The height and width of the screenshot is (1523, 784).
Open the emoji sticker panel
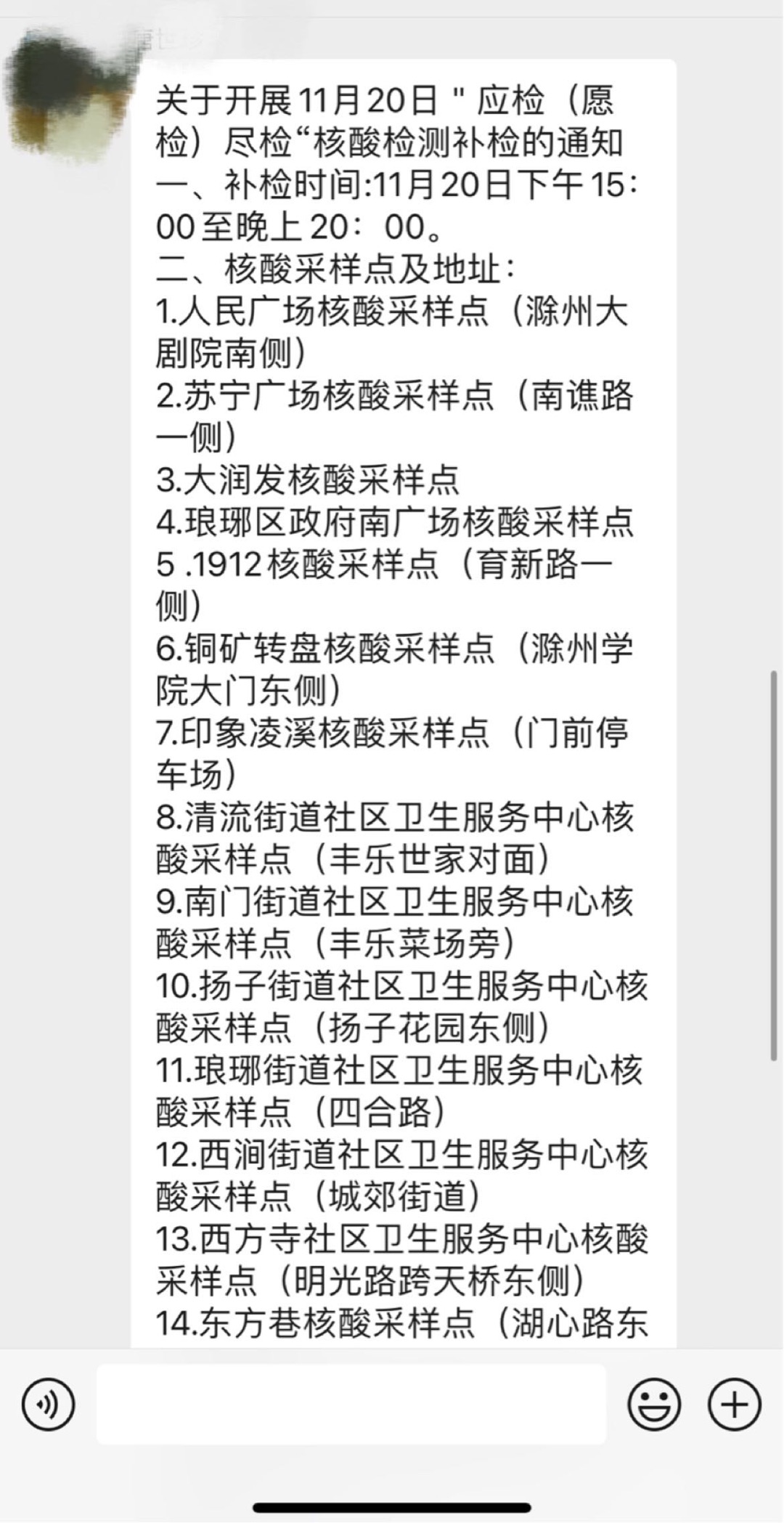coord(654,1404)
